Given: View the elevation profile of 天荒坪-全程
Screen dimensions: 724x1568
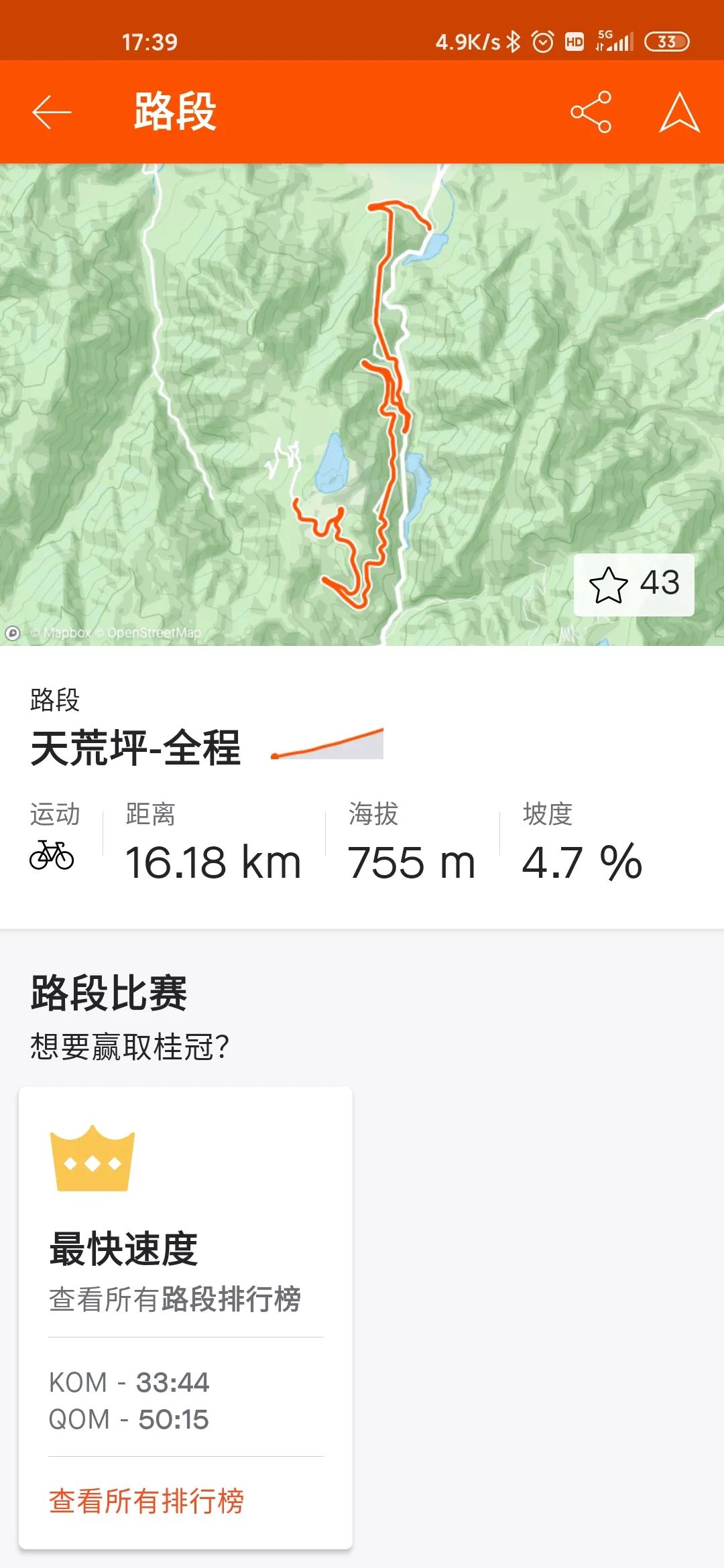Looking at the screenshot, I should coord(328,745).
